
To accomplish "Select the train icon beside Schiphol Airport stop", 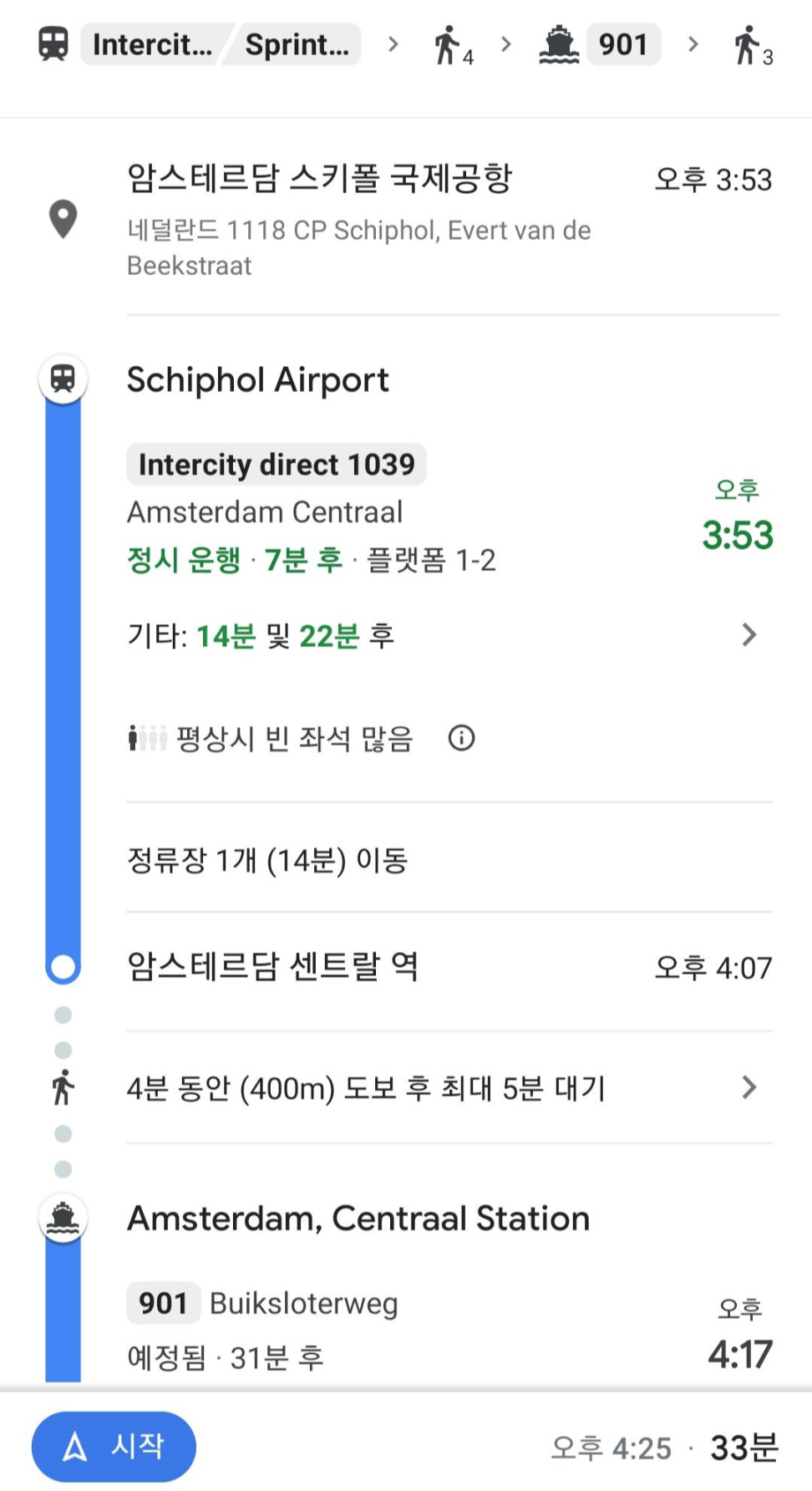I will [x=62, y=378].
